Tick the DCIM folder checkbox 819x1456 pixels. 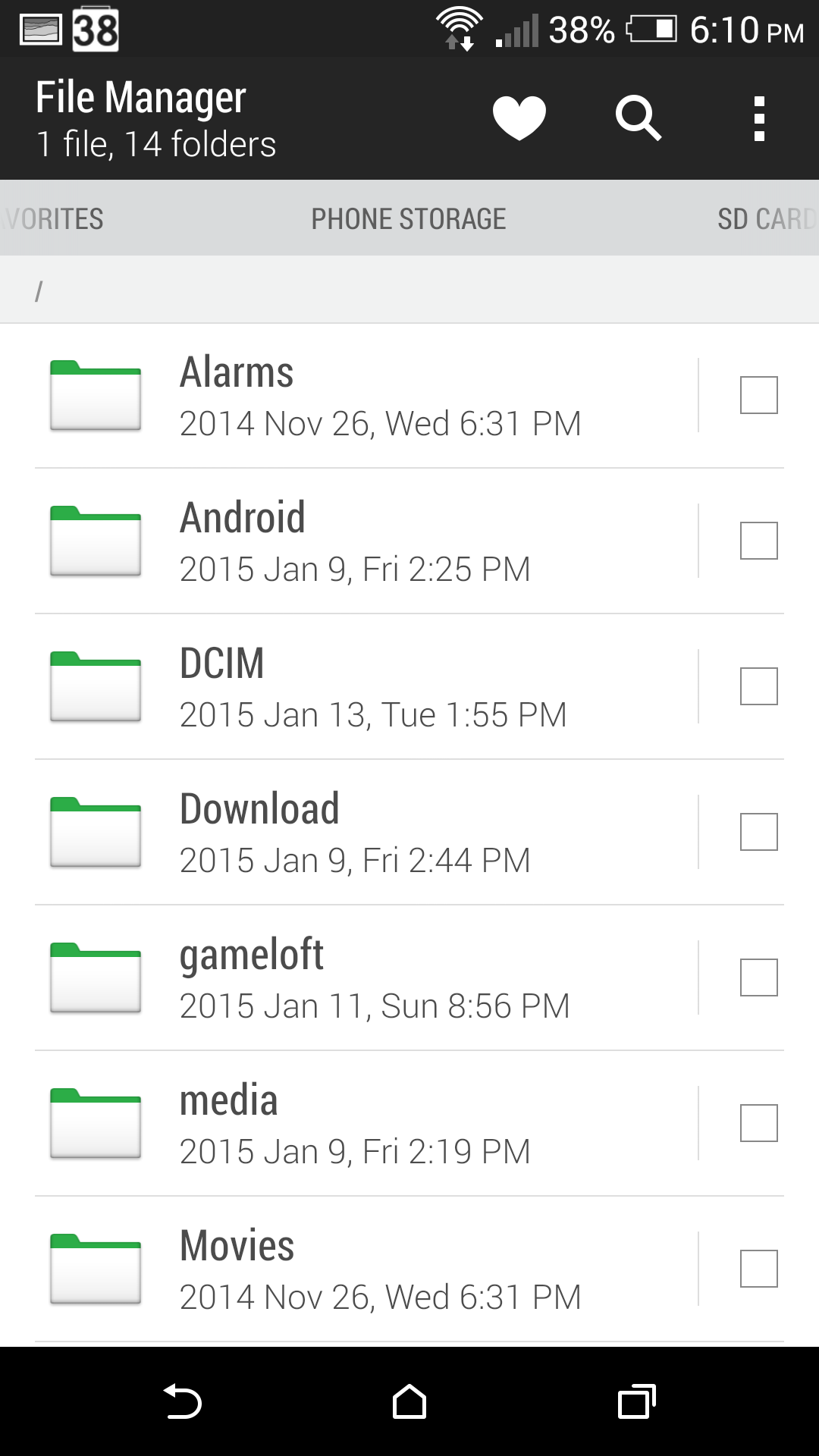759,686
